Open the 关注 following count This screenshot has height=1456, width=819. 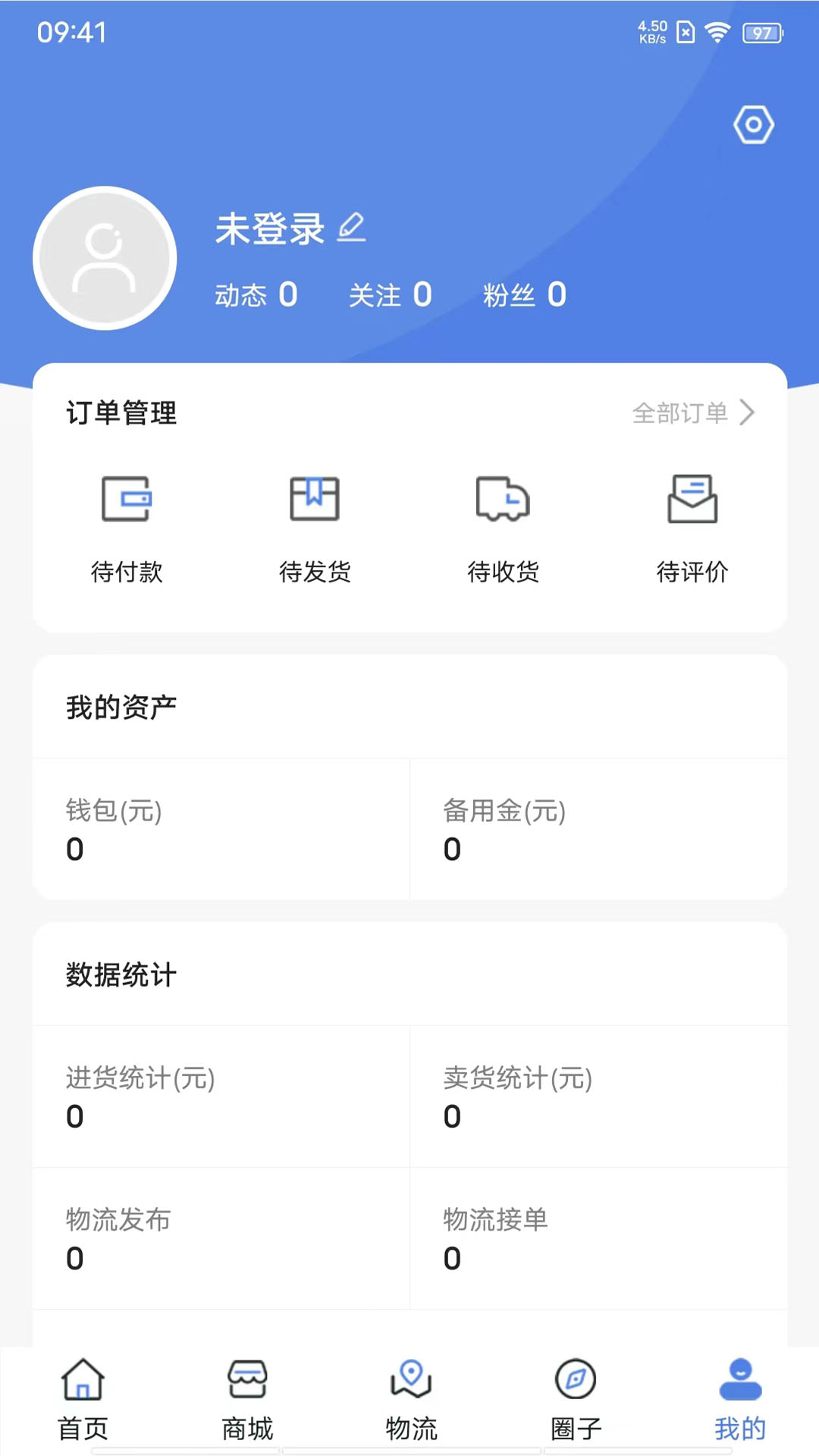click(x=390, y=295)
